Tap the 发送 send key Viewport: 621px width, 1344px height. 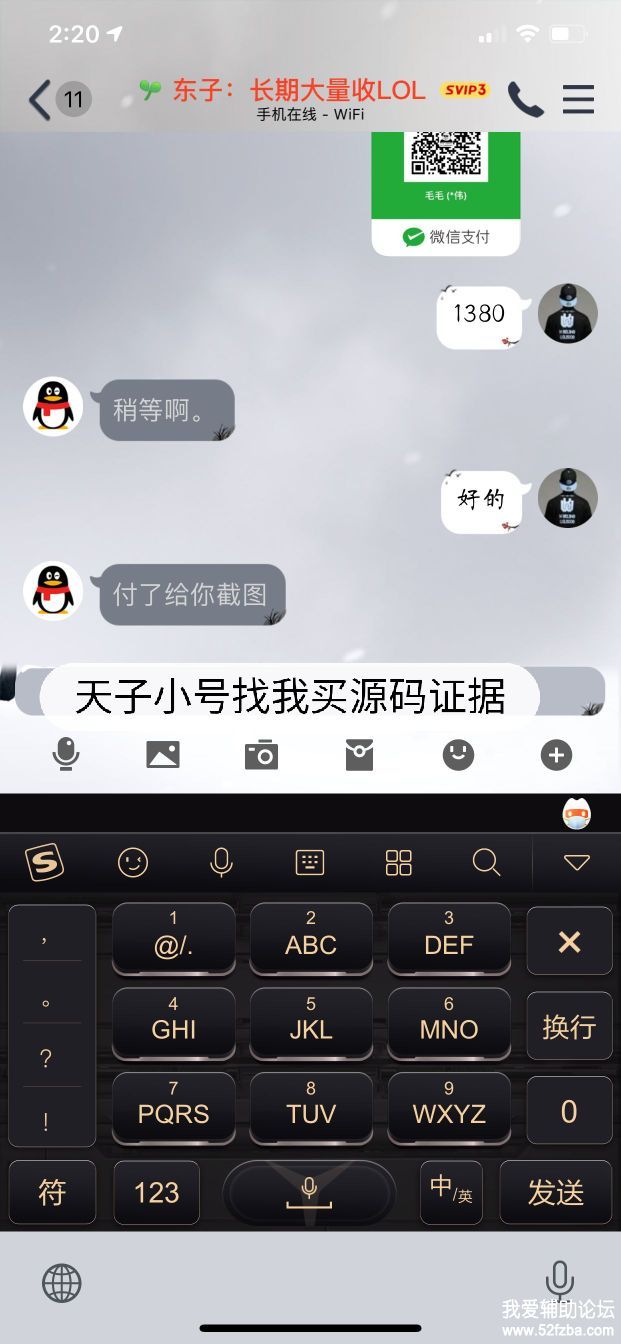click(555, 1192)
